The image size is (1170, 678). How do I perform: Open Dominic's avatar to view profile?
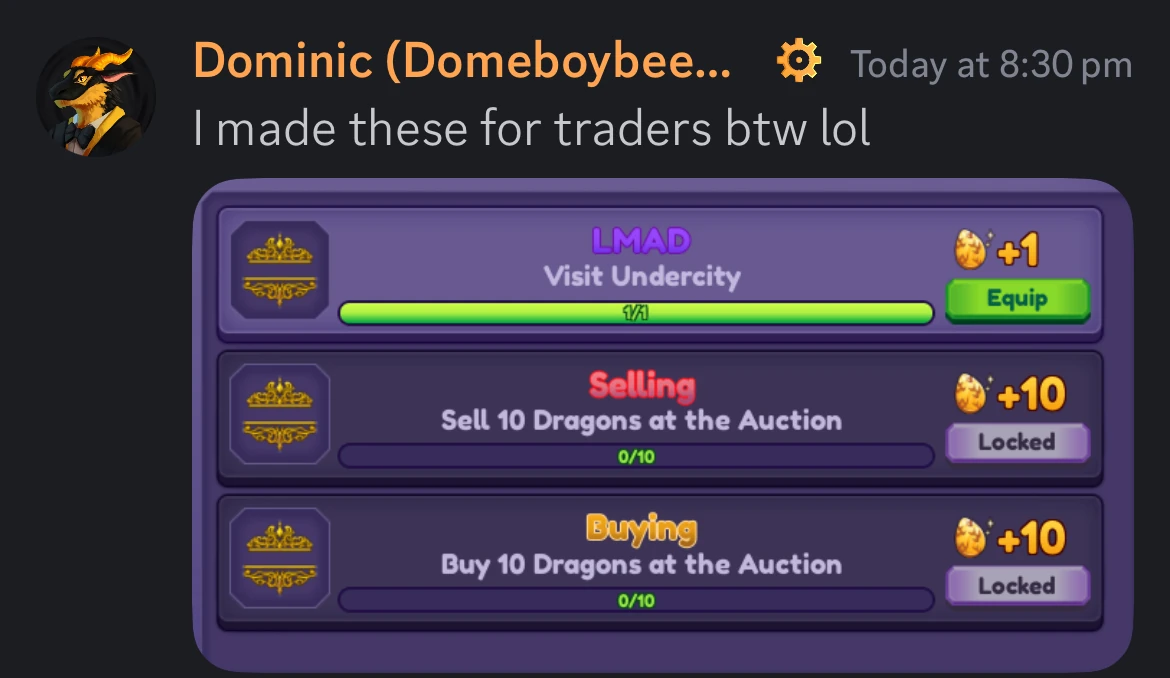click(x=95, y=97)
